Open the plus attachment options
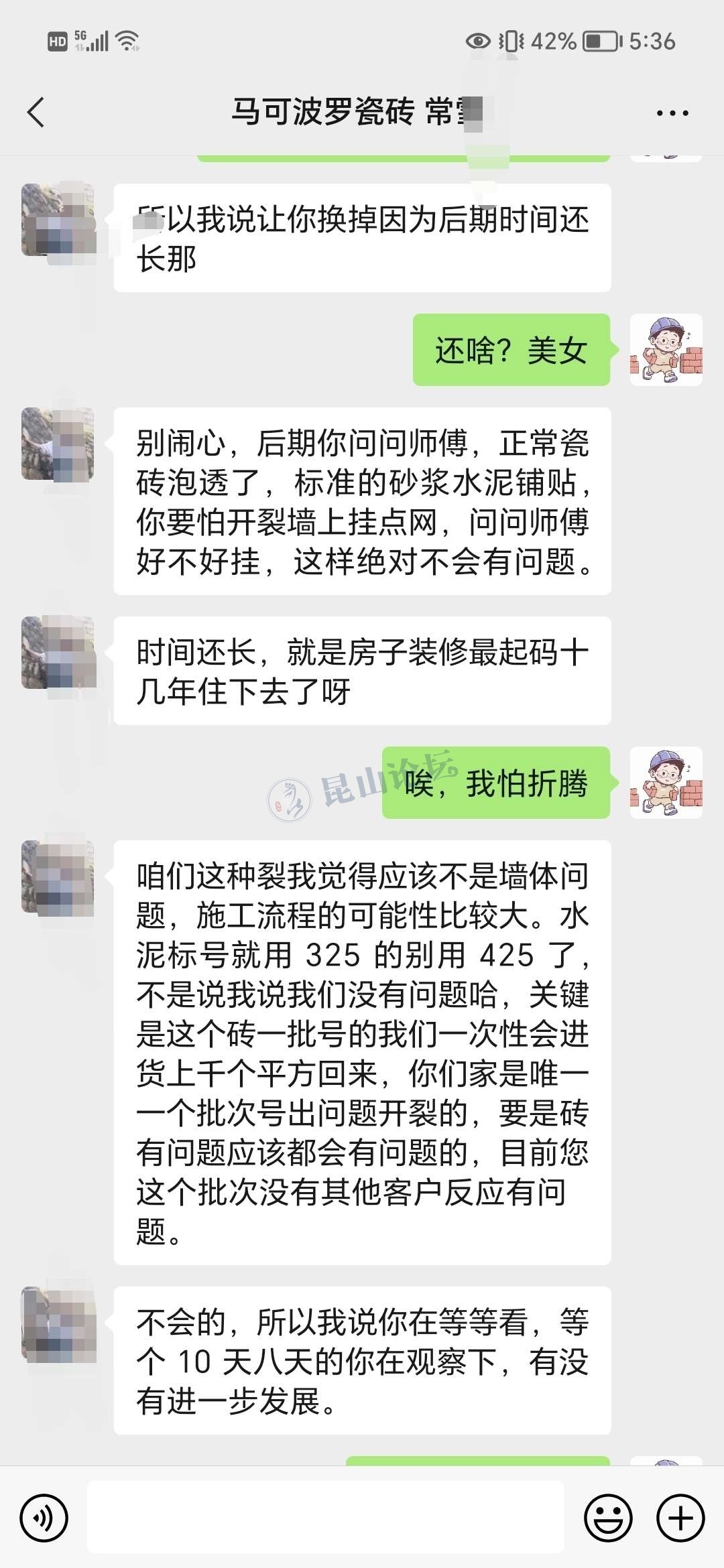Image resolution: width=724 pixels, height=1568 pixels. pos(680,1518)
